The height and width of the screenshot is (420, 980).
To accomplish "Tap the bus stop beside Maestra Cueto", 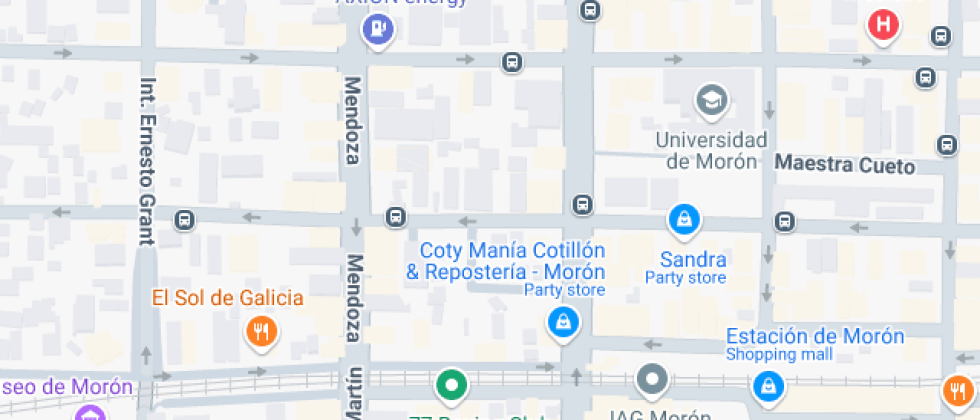I will 947,146.
